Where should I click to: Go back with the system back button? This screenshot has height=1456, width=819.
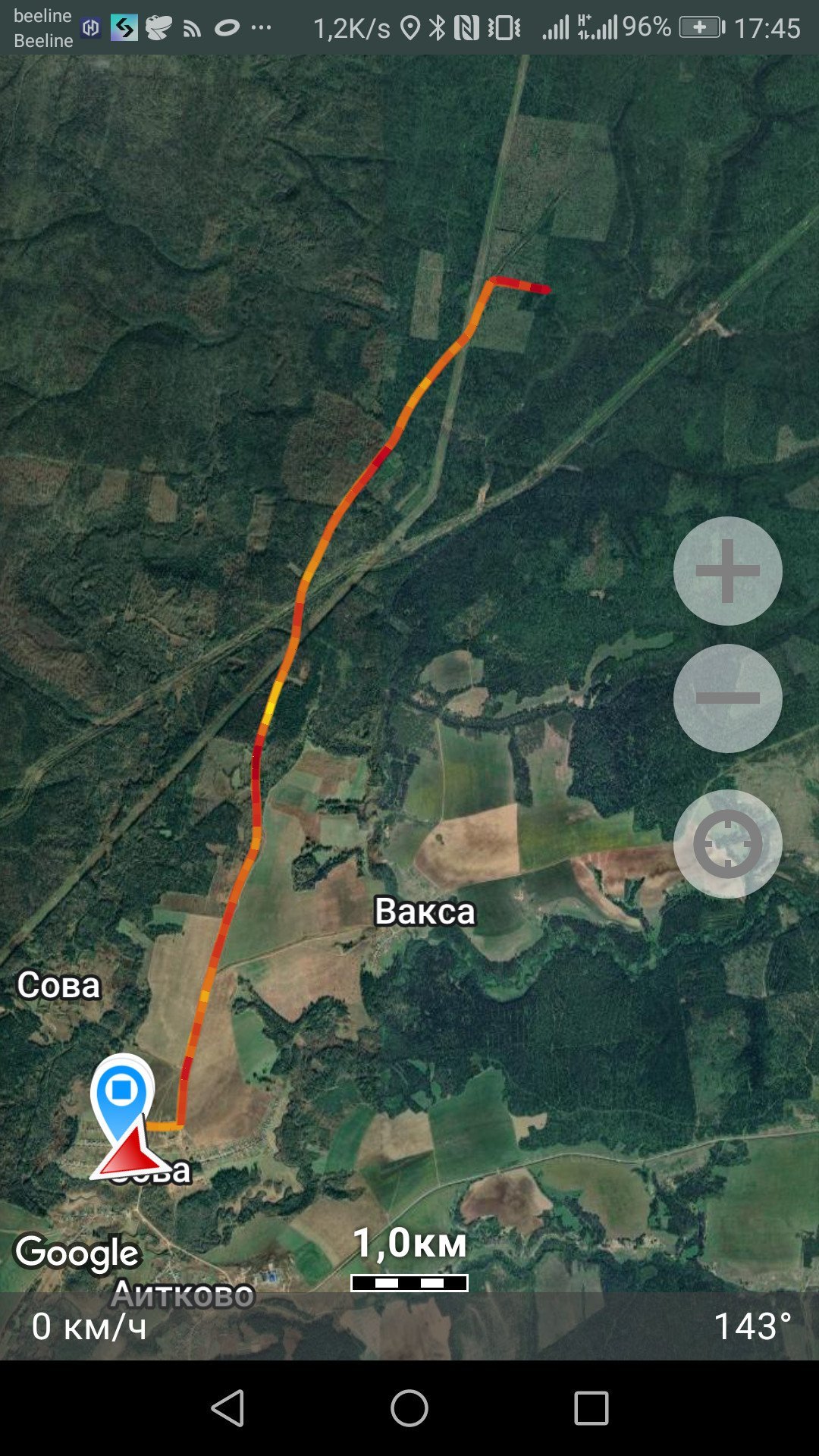(x=227, y=1408)
